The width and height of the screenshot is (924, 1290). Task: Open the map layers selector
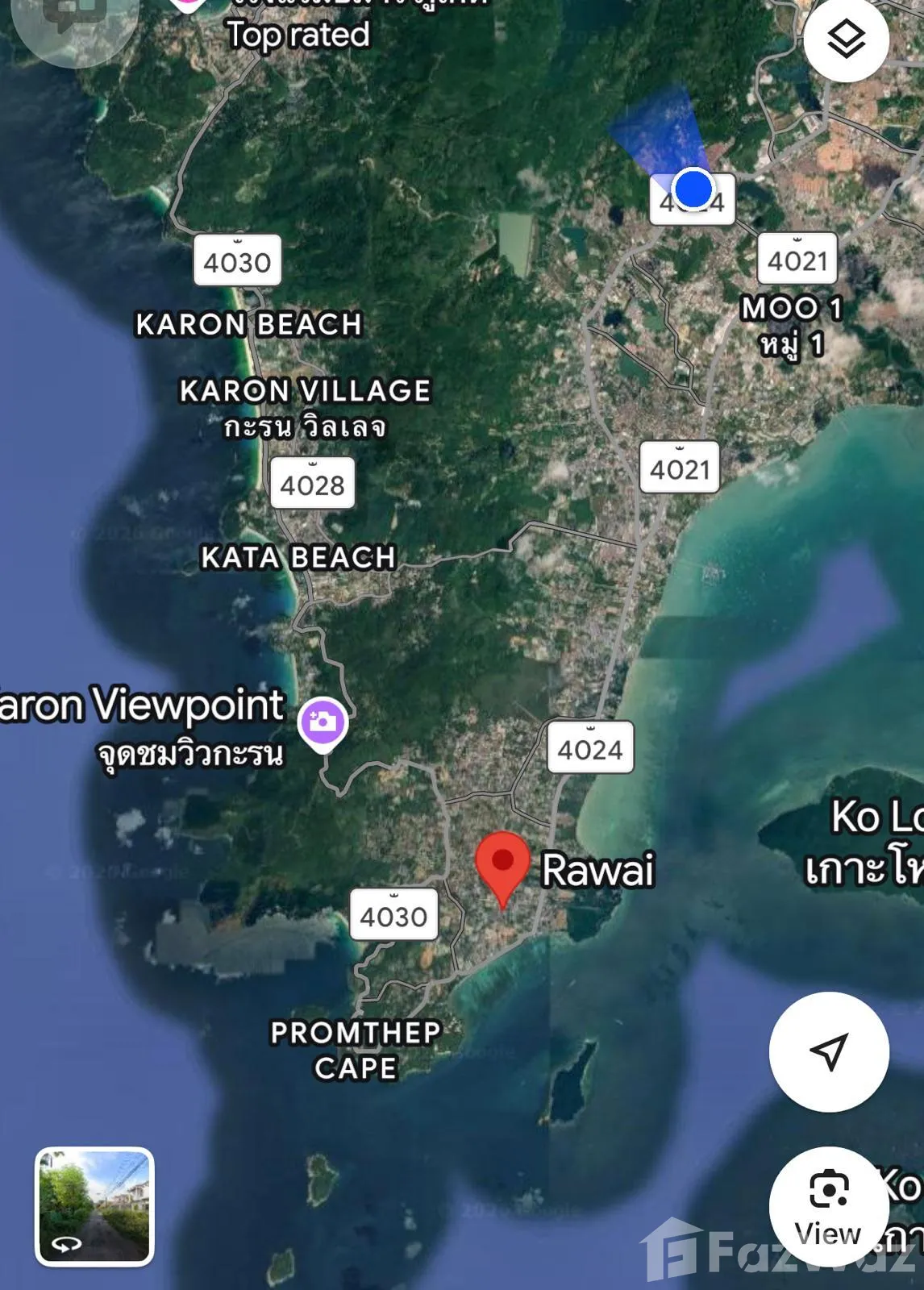coord(846,39)
